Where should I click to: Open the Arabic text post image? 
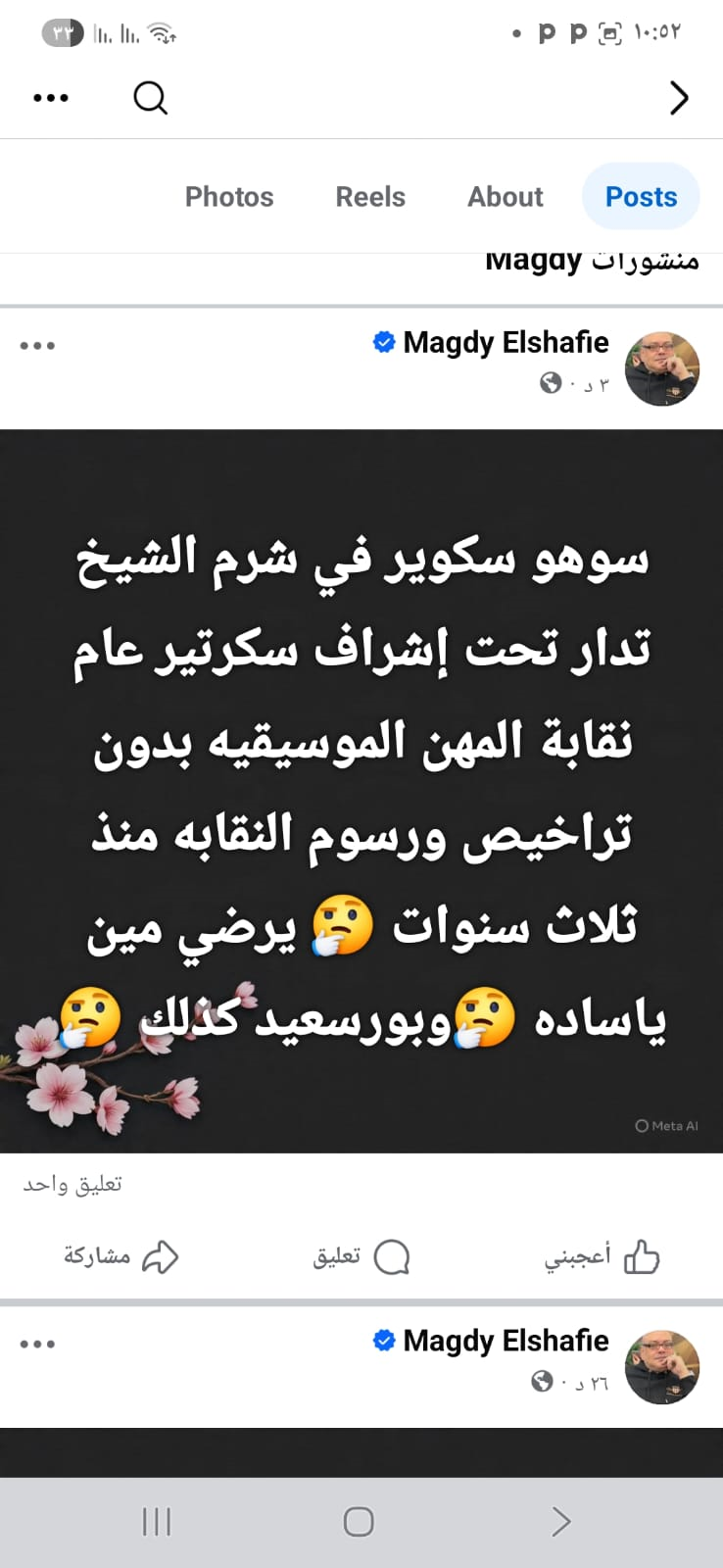361,790
